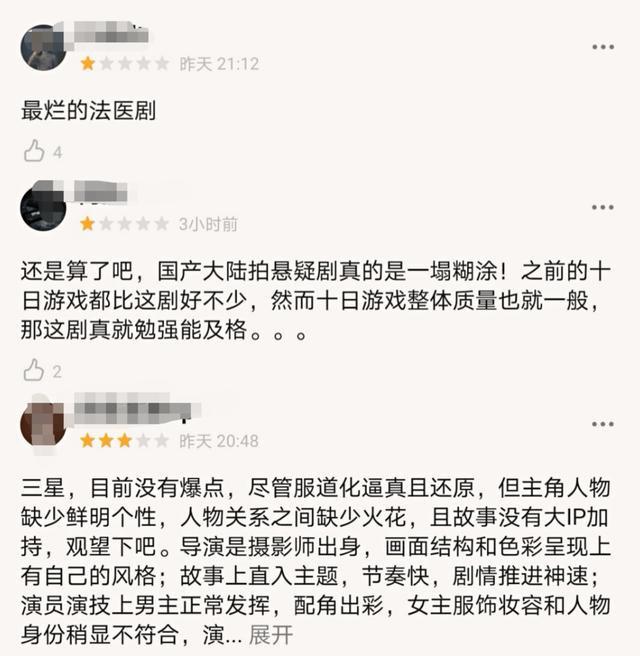This screenshot has height=656, width=640.
Task: Open the overflow menu on the 3小时前 review
Action: pyautogui.click(x=602, y=207)
